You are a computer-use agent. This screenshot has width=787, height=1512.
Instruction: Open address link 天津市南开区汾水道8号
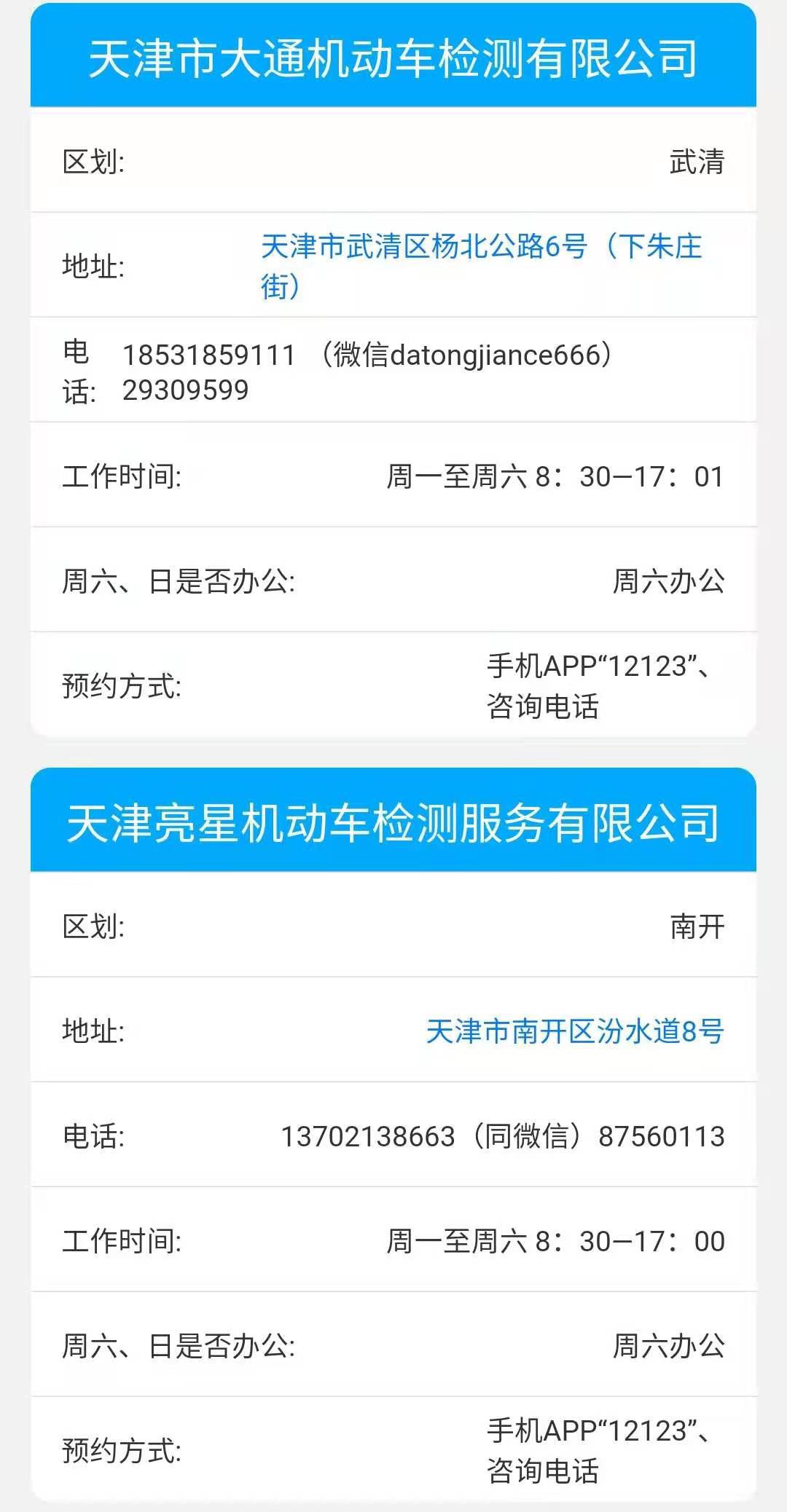point(574,1031)
